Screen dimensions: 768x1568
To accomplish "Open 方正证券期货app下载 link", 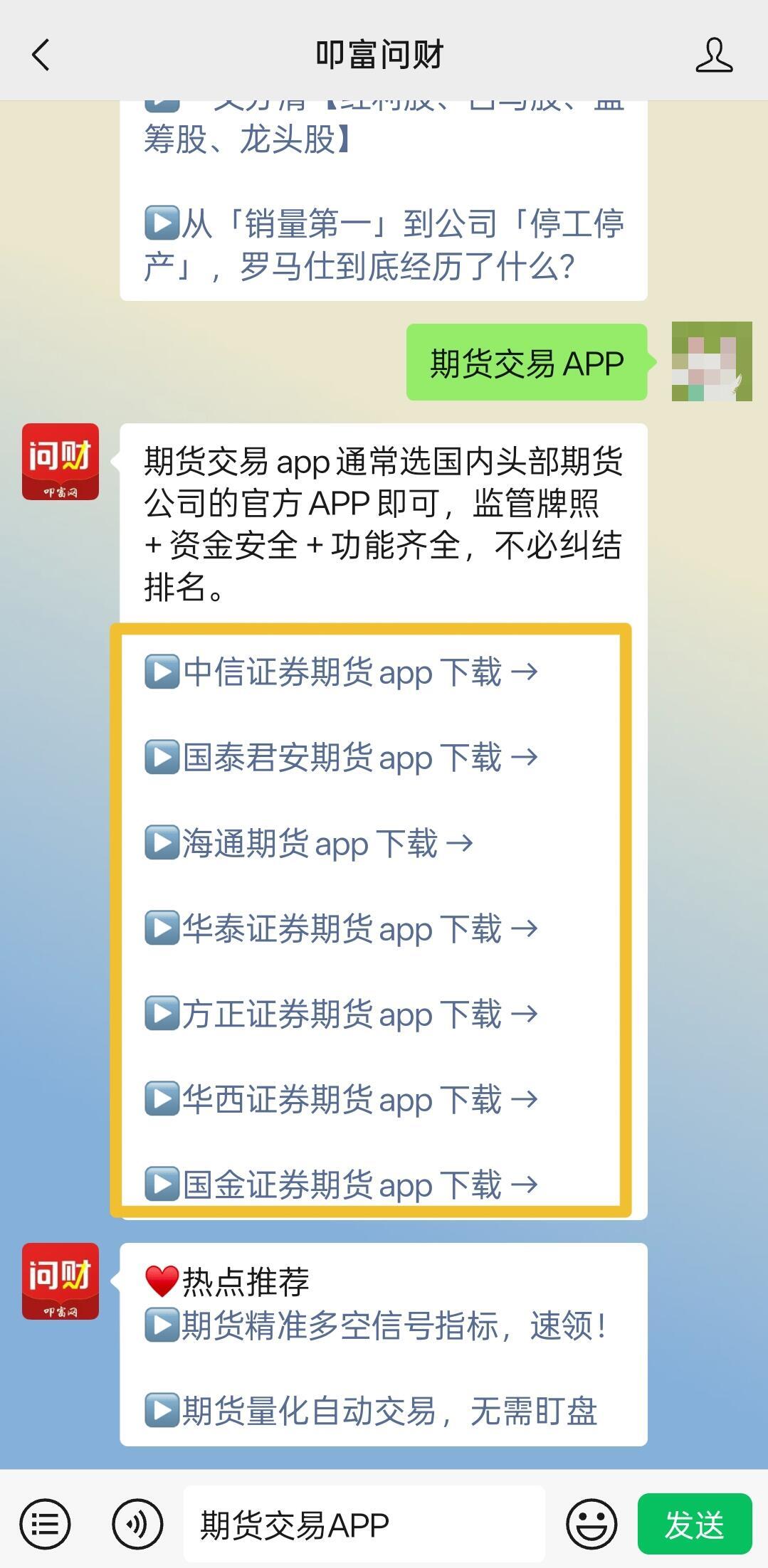I will [342, 1015].
